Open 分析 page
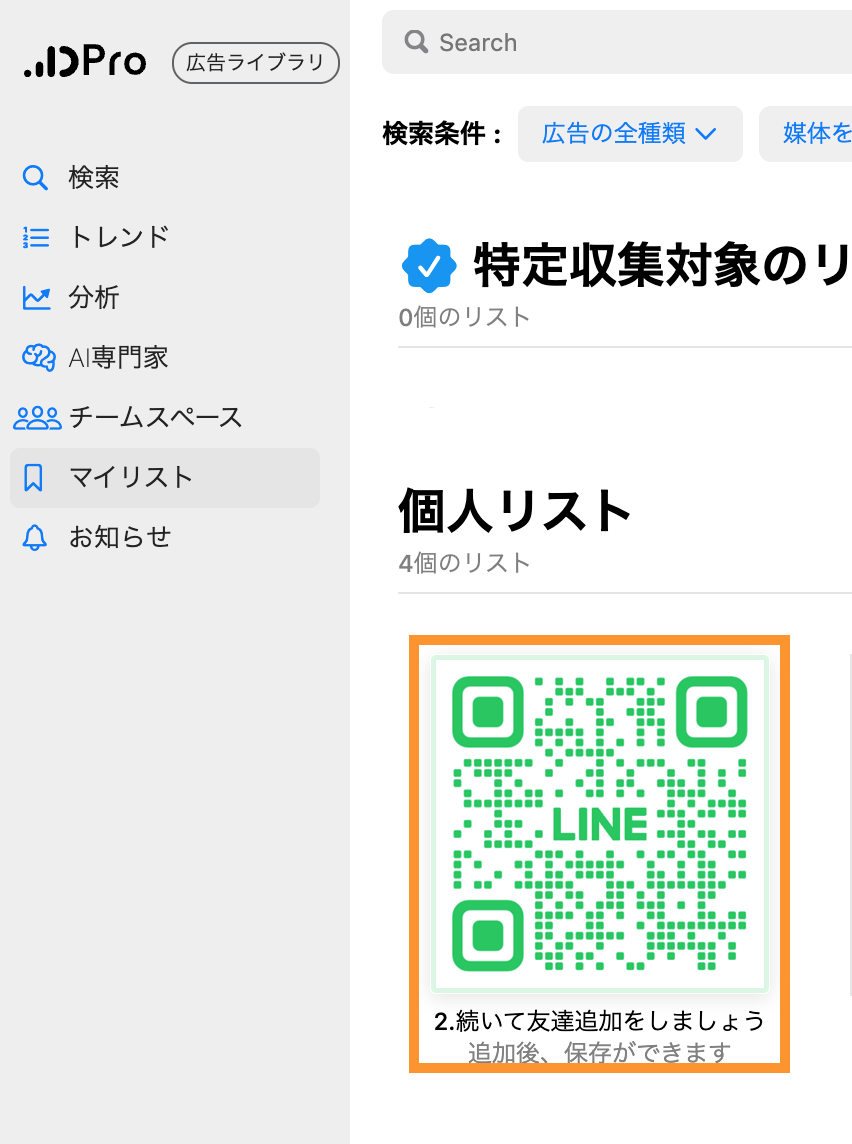The height and width of the screenshot is (1144, 852). click(93, 297)
